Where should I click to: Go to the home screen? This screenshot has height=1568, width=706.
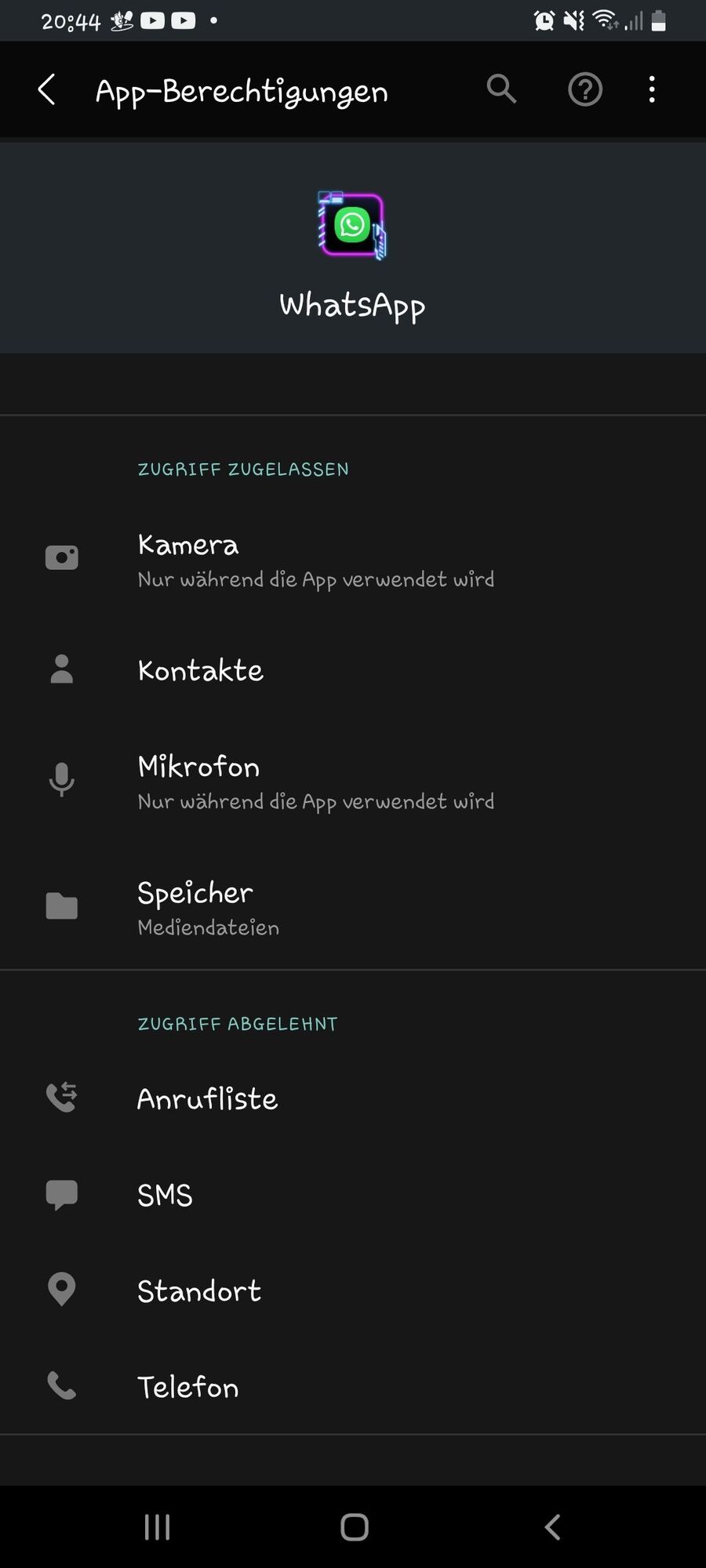355,1526
